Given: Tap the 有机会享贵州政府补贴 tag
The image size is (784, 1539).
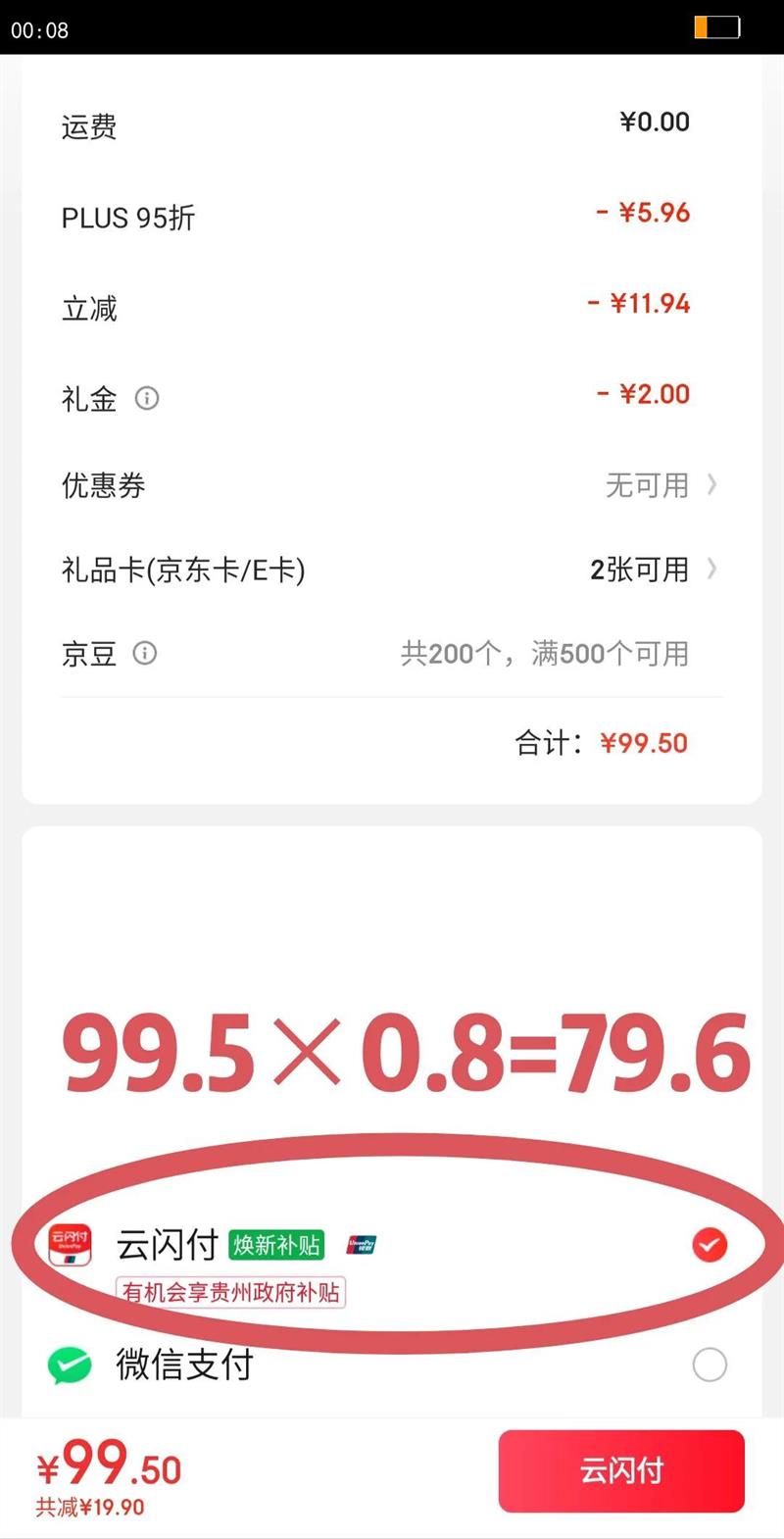Looking at the screenshot, I should [231, 1292].
